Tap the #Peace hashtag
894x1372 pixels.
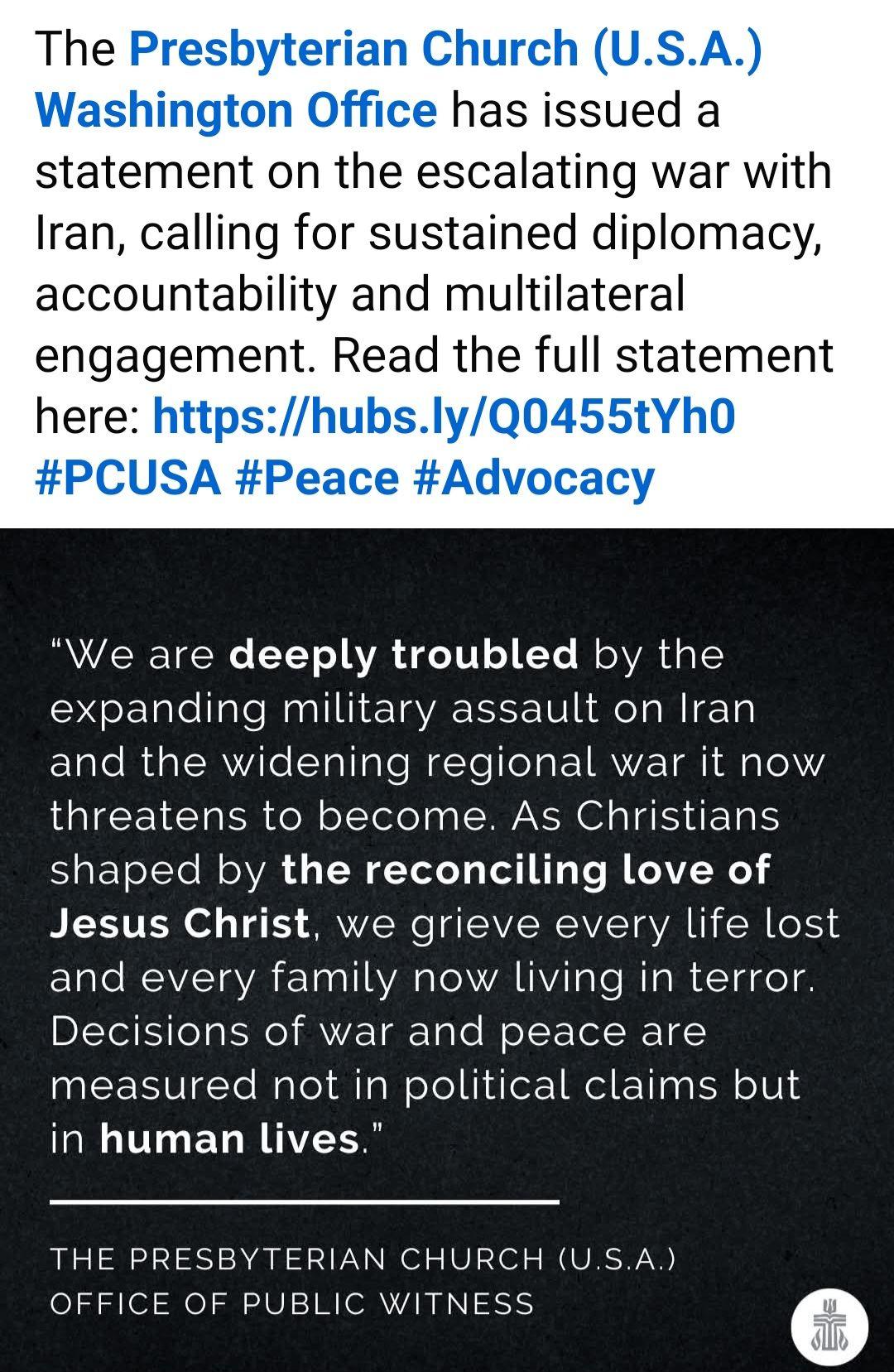click(x=316, y=478)
